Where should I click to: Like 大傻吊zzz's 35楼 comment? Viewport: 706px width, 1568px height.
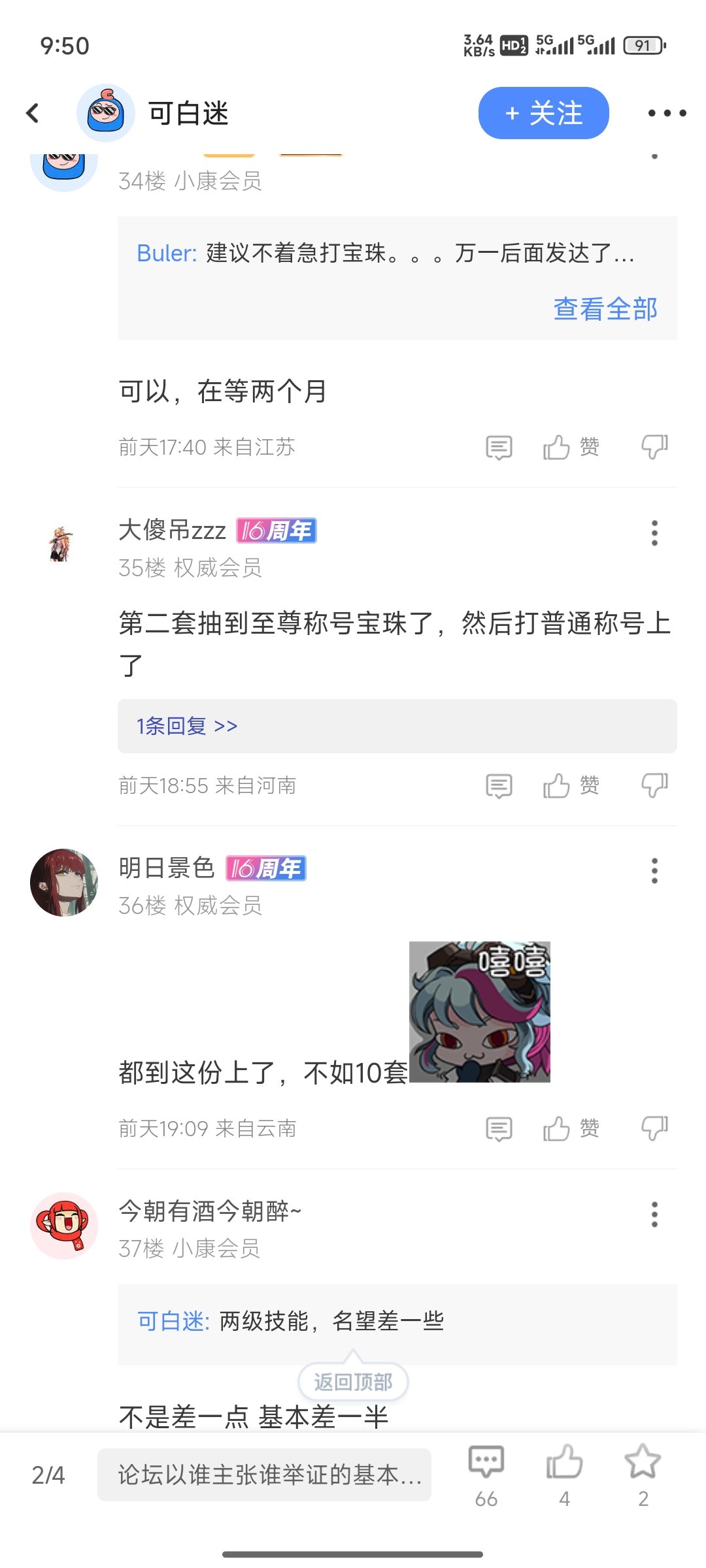click(571, 785)
